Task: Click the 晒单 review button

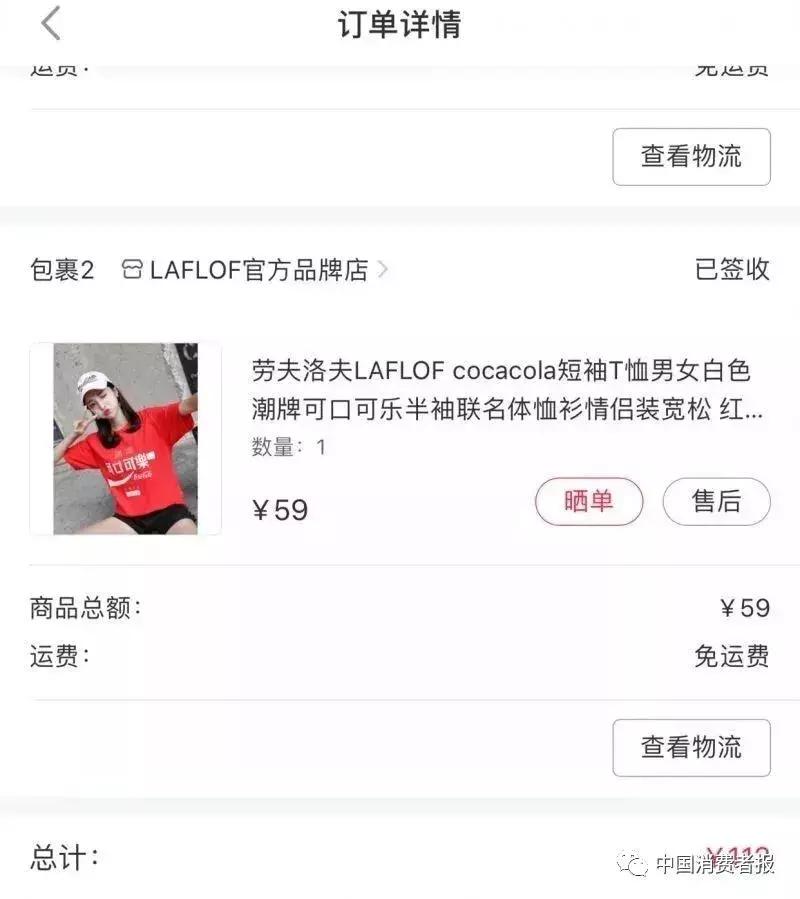Action: pos(589,501)
